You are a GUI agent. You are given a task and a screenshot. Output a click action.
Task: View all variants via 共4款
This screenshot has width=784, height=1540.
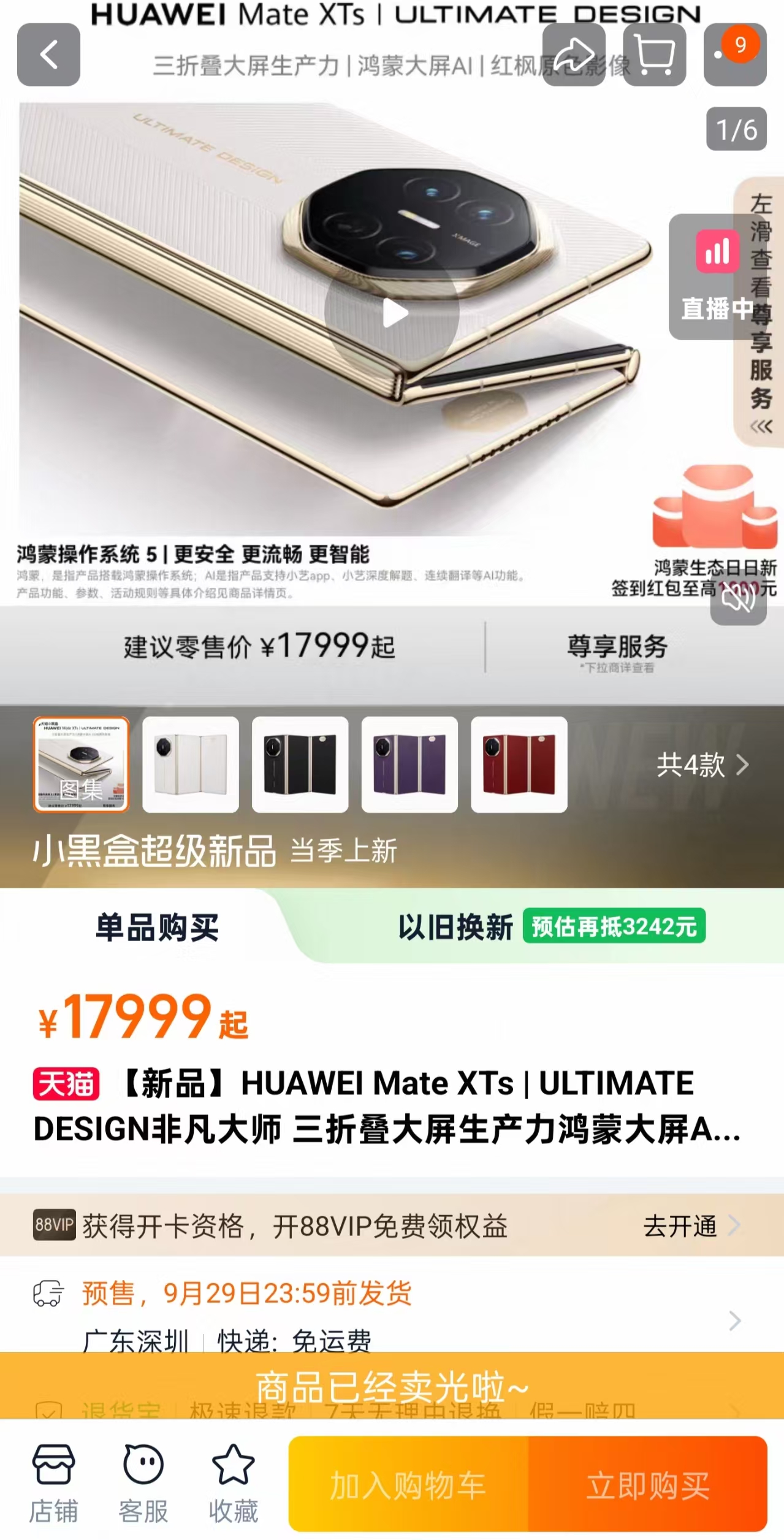coord(702,764)
